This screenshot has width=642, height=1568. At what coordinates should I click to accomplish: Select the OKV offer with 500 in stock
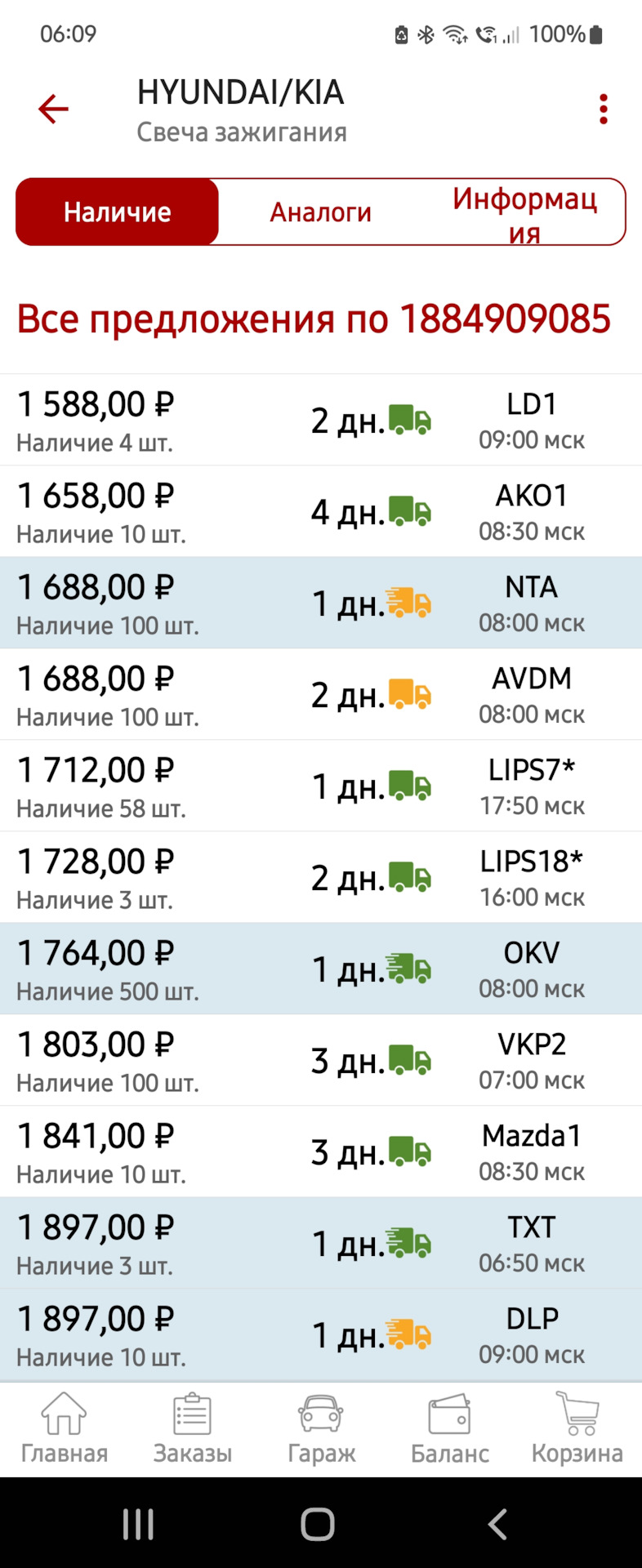coord(320,969)
